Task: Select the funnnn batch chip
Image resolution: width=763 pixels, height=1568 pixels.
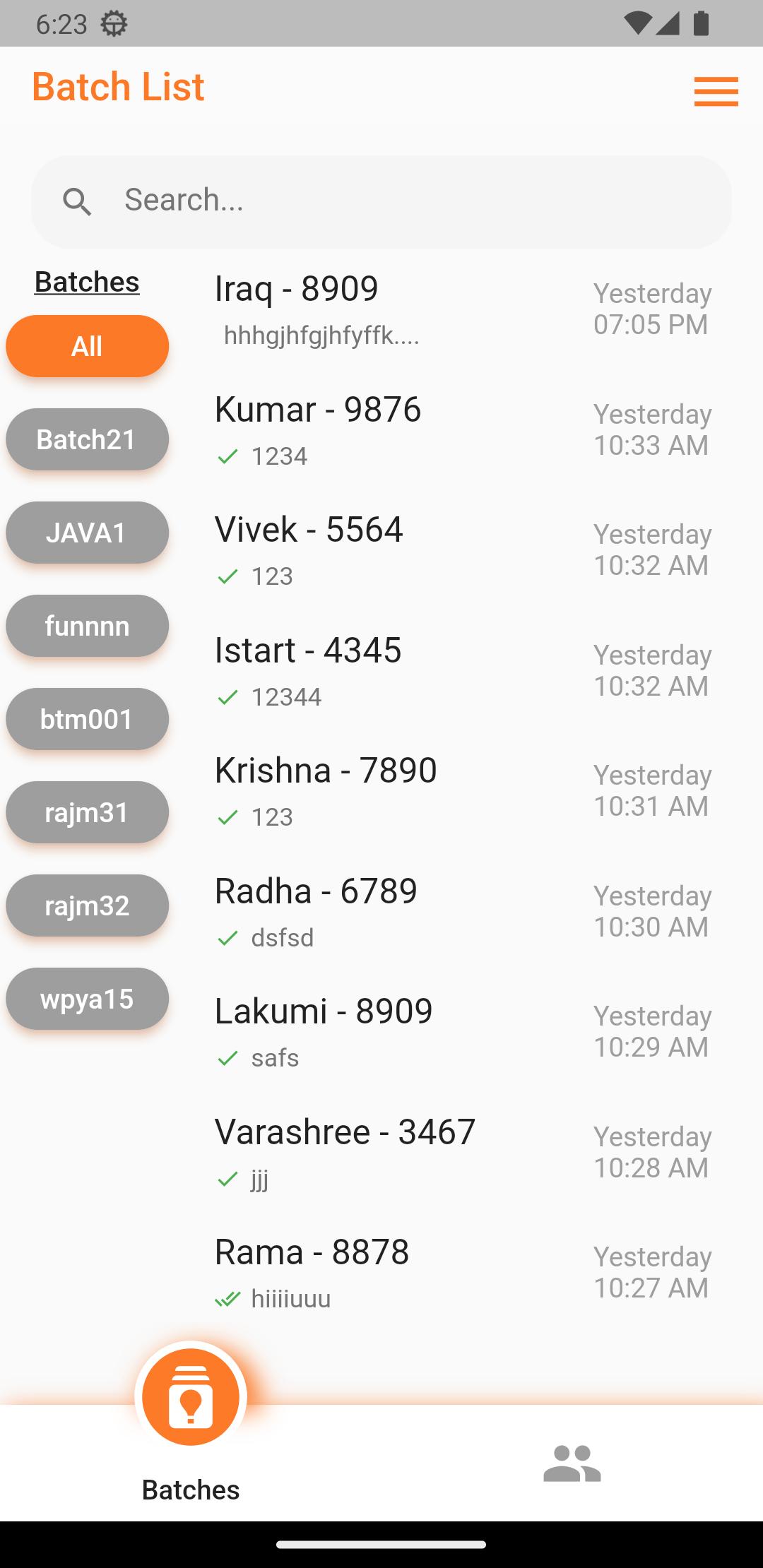Action: pyautogui.click(x=86, y=625)
